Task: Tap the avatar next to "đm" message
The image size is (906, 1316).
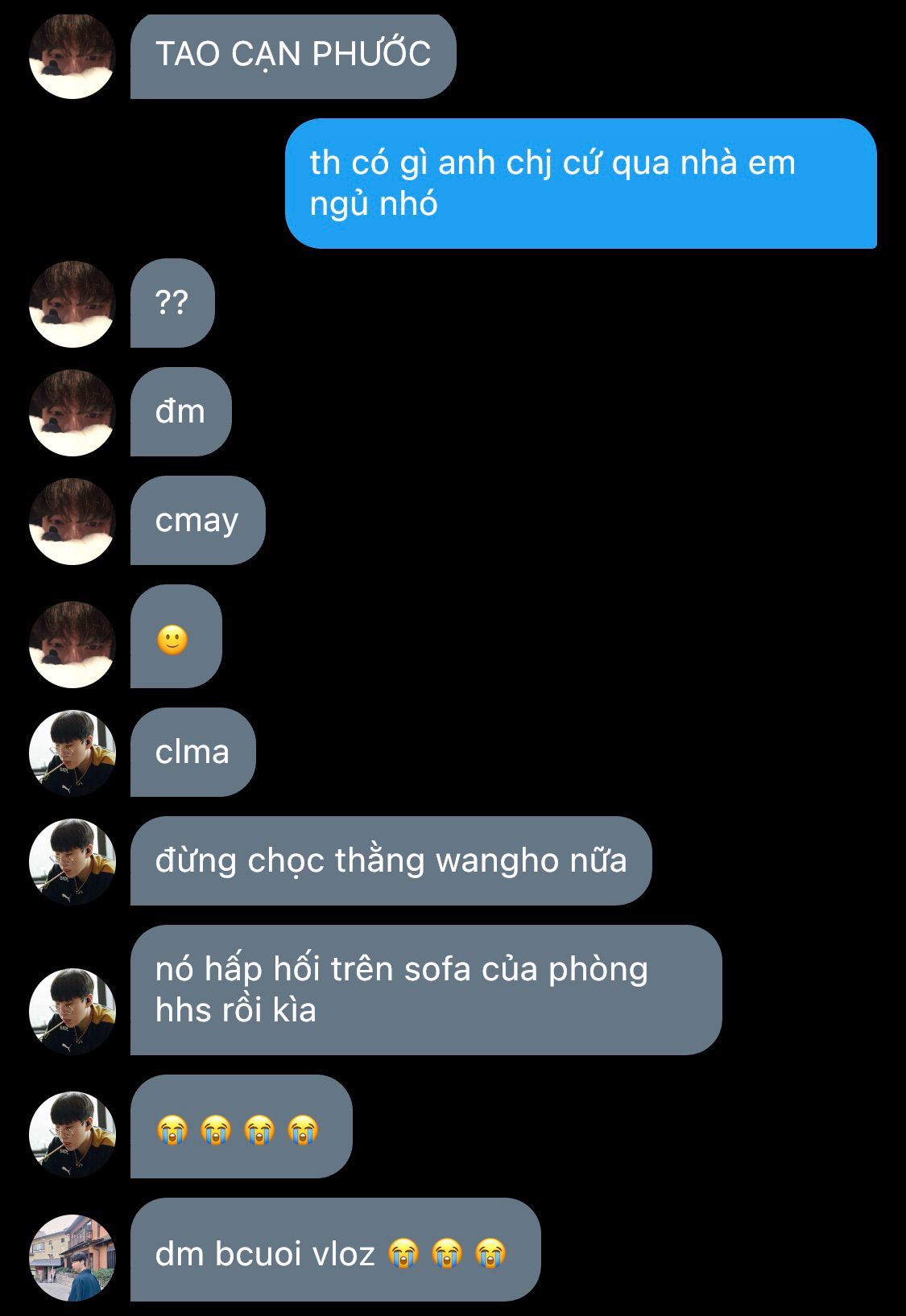Action: [x=72, y=413]
